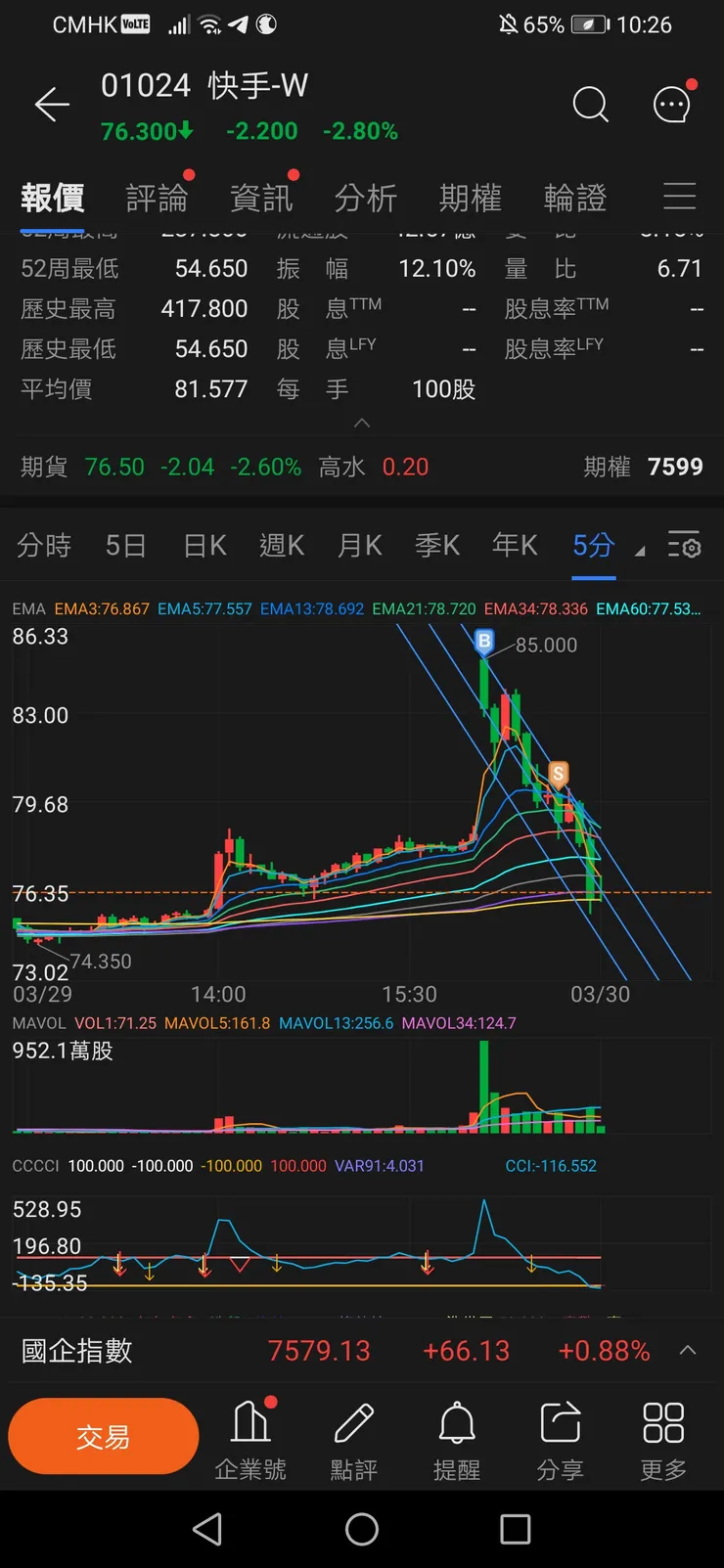
Task: Tap the 分享 share icon
Action: [x=560, y=1438]
